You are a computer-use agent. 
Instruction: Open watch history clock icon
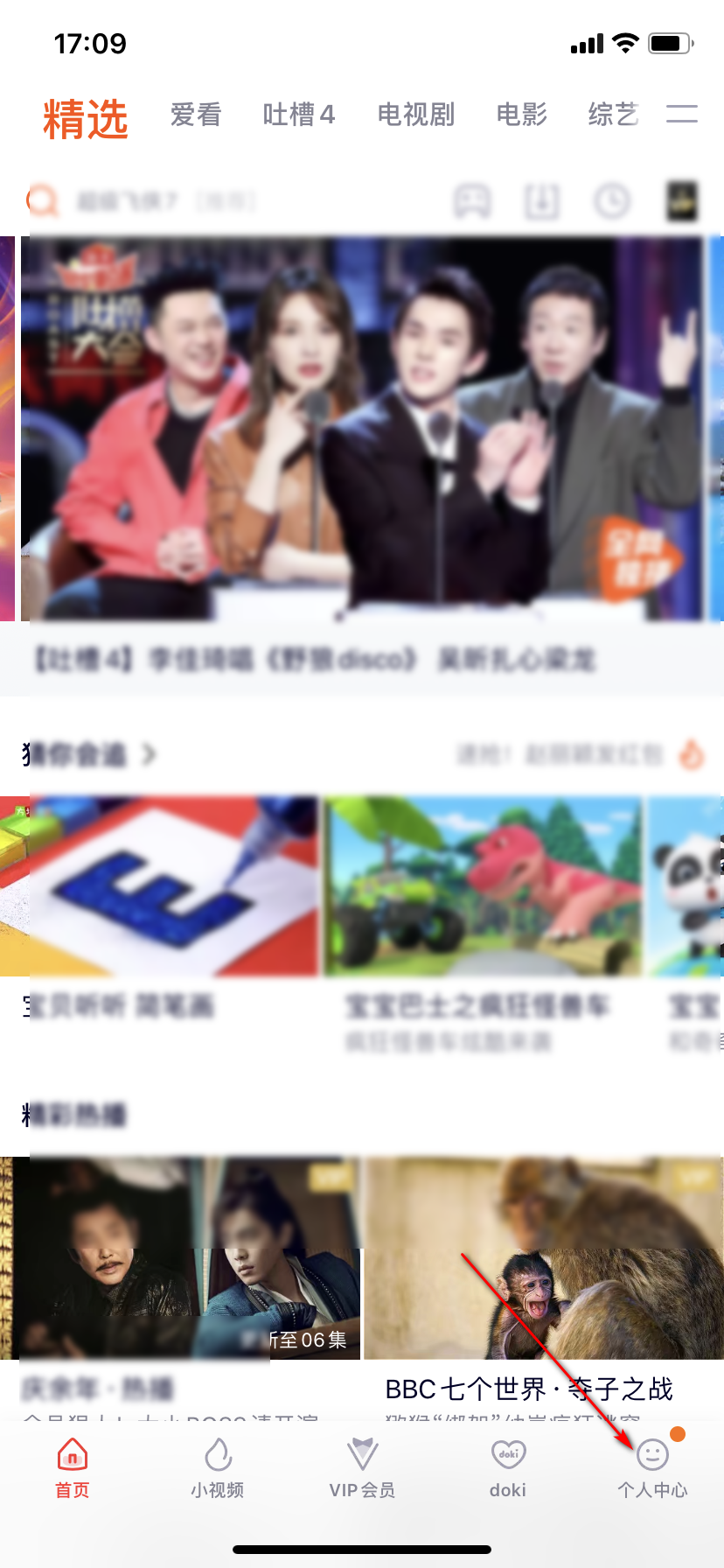pos(612,201)
